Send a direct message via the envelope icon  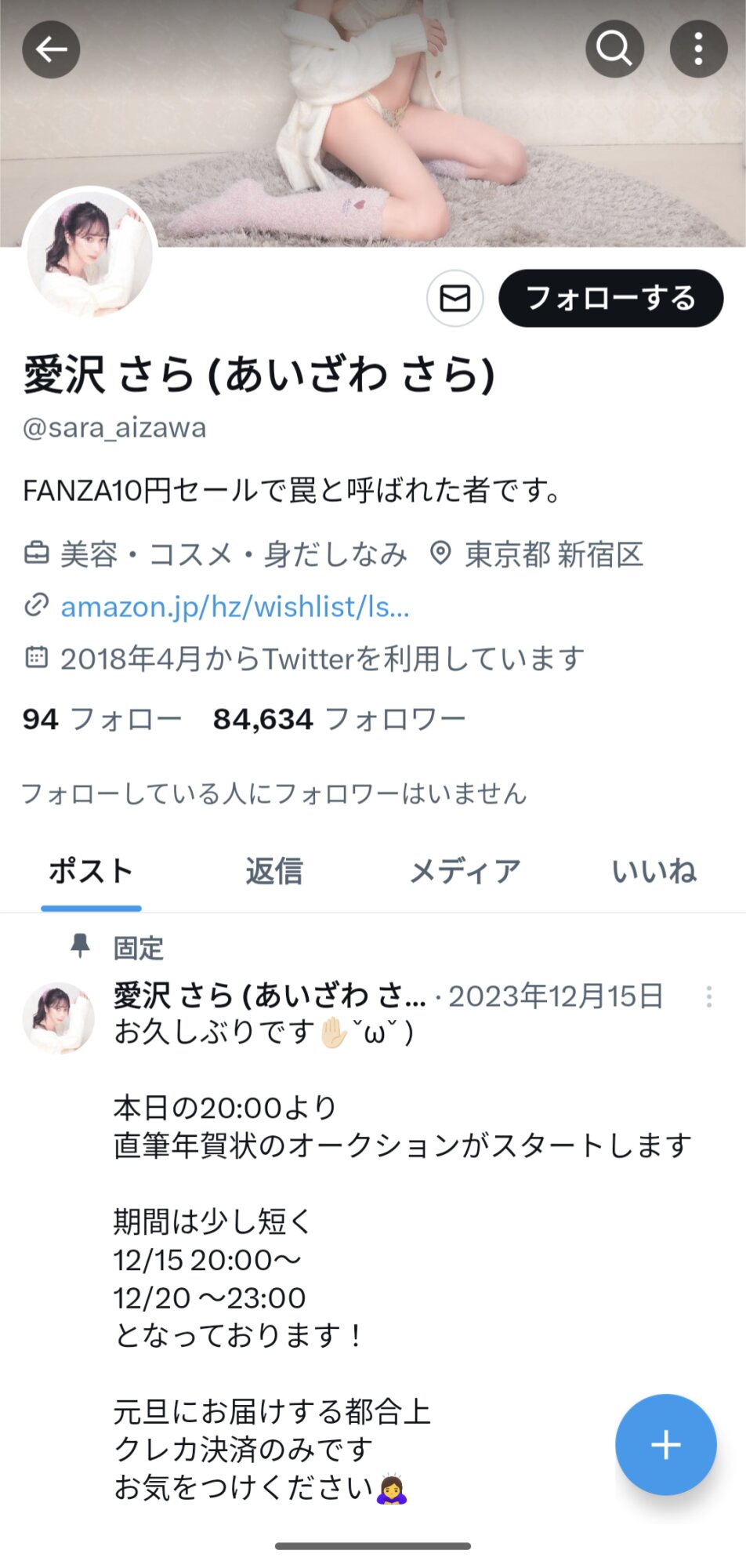coord(454,299)
